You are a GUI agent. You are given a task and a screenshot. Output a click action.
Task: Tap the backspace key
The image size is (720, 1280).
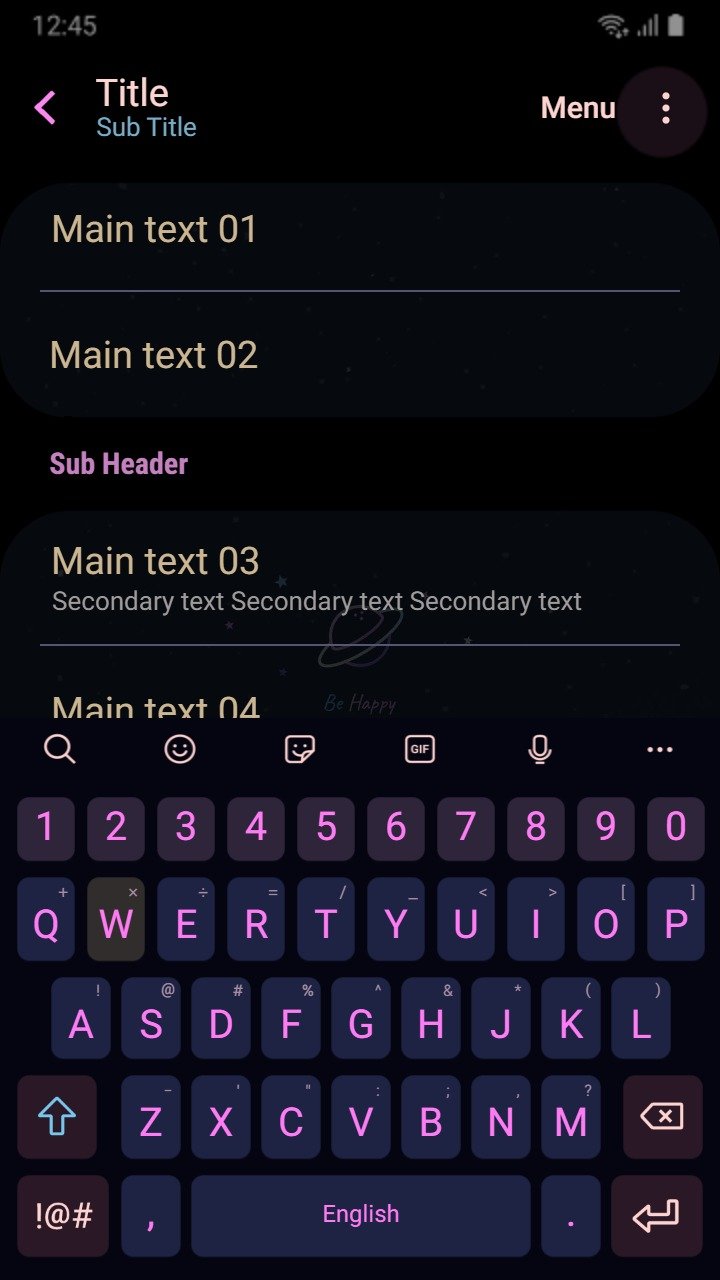point(663,1117)
